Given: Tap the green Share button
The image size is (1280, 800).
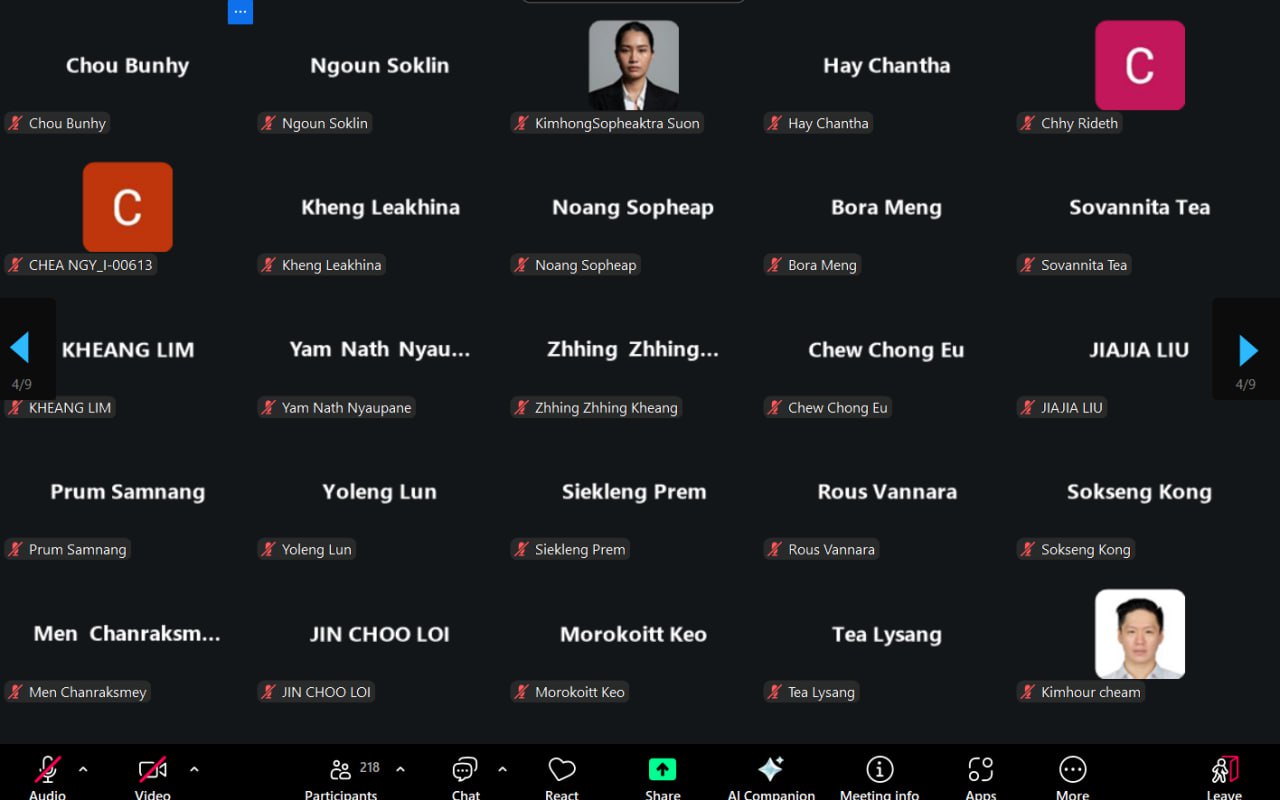Looking at the screenshot, I should point(662,772).
